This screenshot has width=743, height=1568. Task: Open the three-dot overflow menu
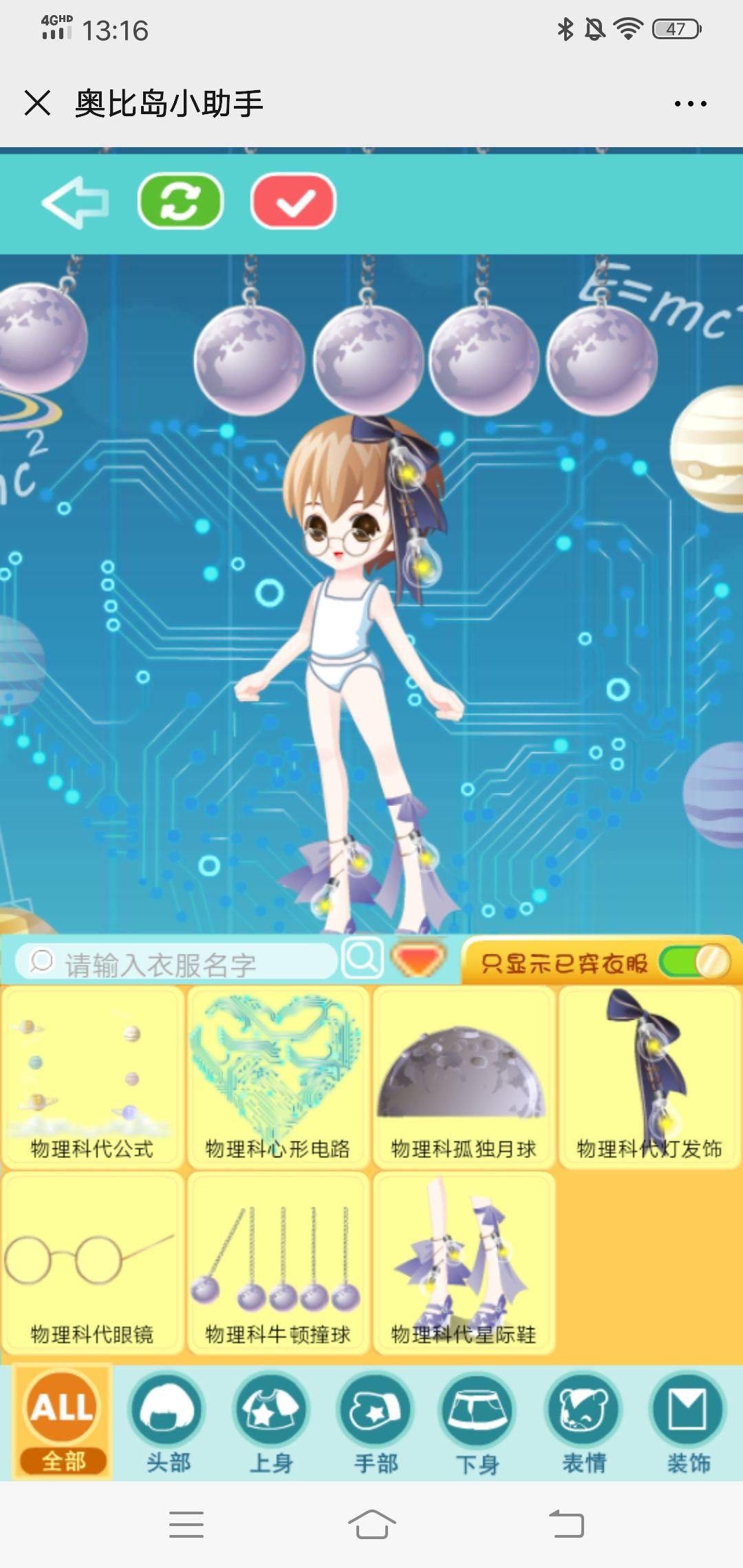(690, 104)
